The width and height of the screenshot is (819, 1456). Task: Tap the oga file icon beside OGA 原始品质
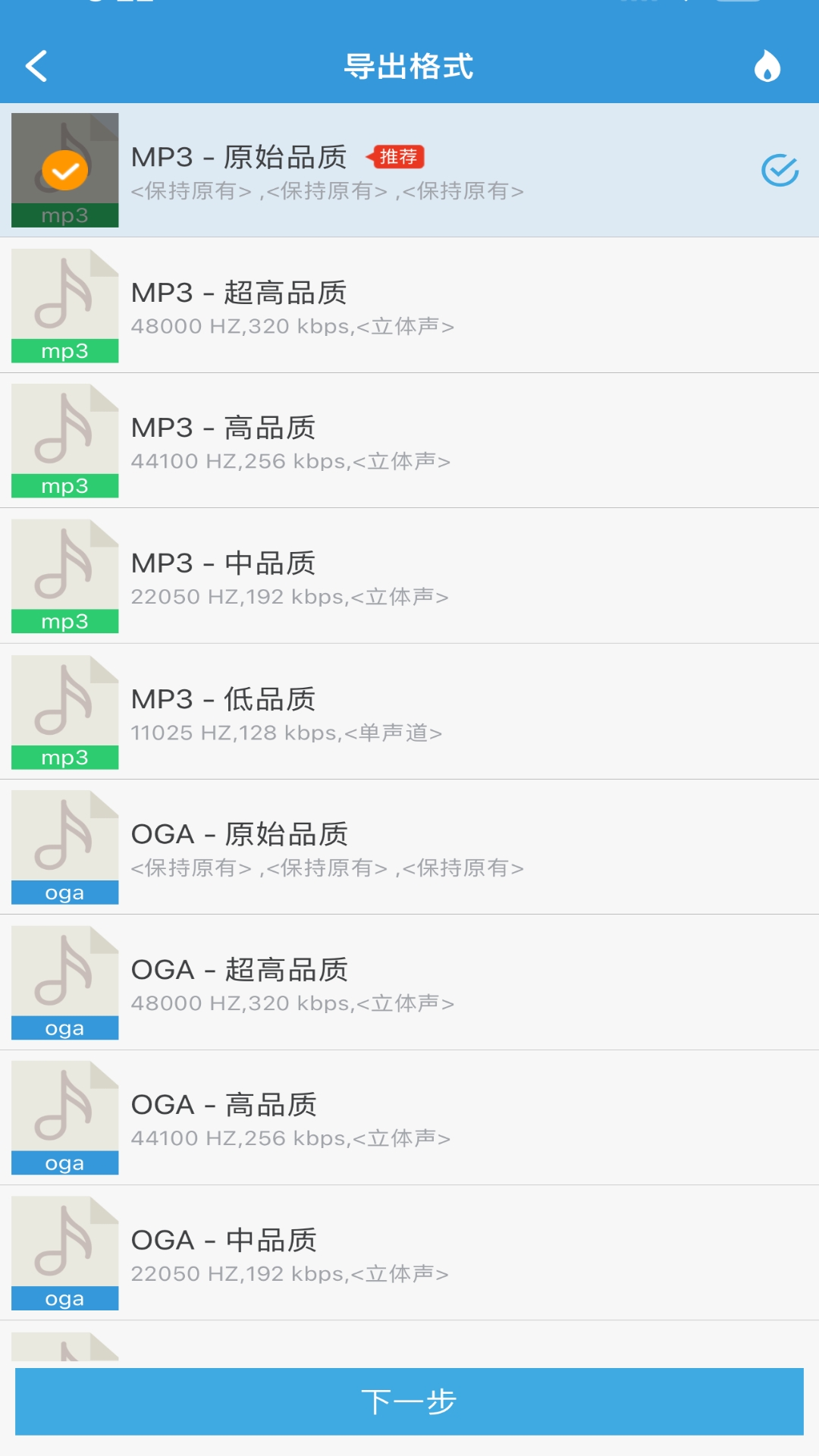[x=64, y=846]
